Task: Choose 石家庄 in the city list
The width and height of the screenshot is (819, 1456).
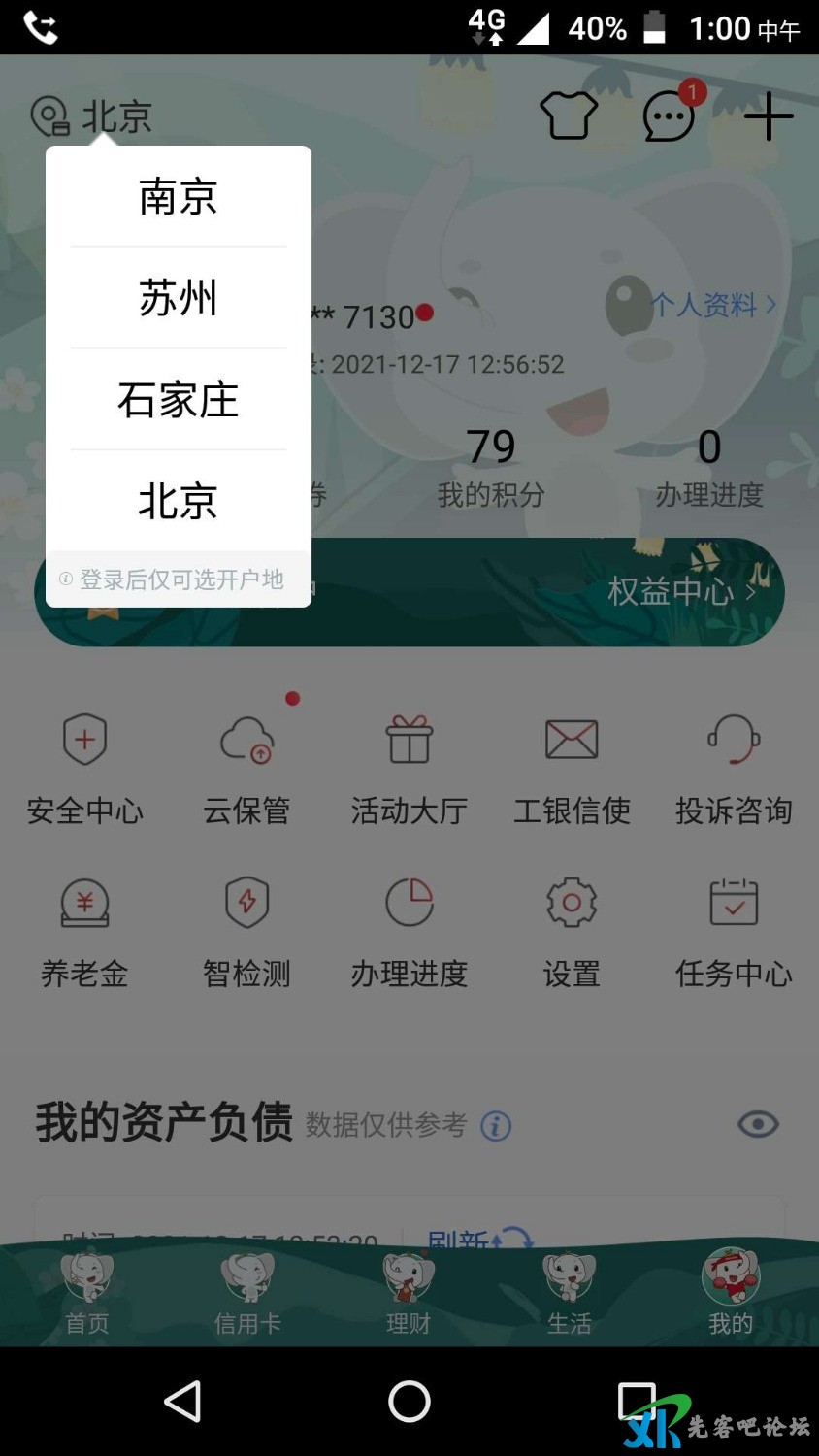Action: pyautogui.click(x=178, y=400)
